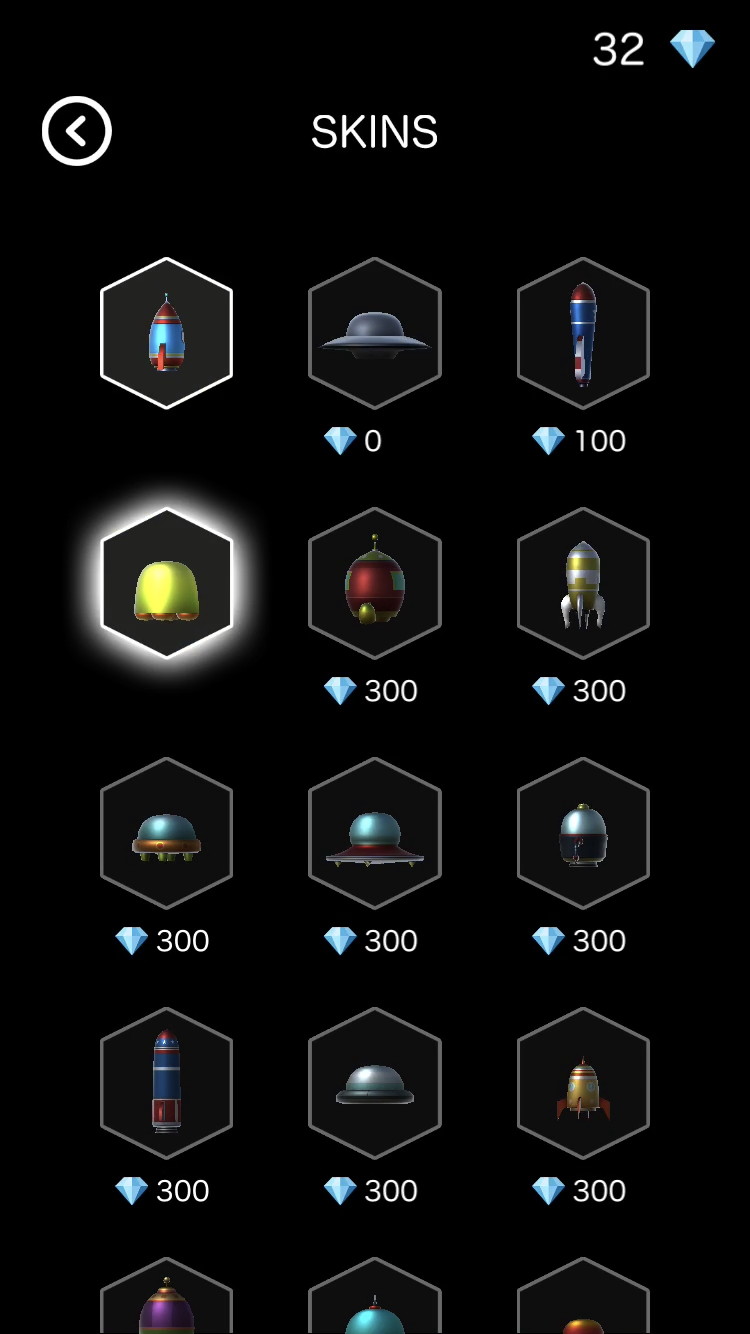Image resolution: width=750 pixels, height=1334 pixels.
Task: Choose the silver and yellow striped rocket
Action: [x=583, y=583]
